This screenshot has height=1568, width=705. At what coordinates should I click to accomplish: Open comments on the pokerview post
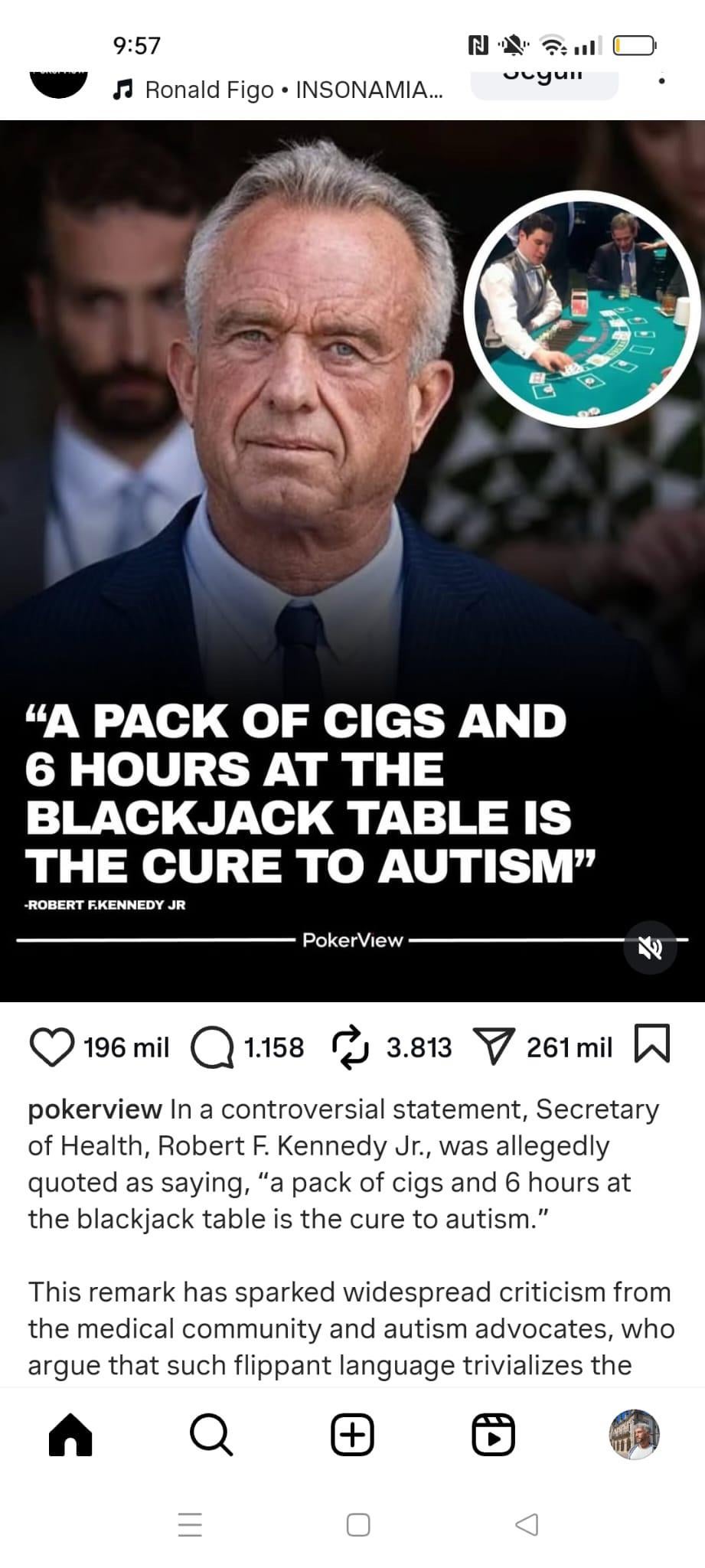click(x=212, y=1047)
